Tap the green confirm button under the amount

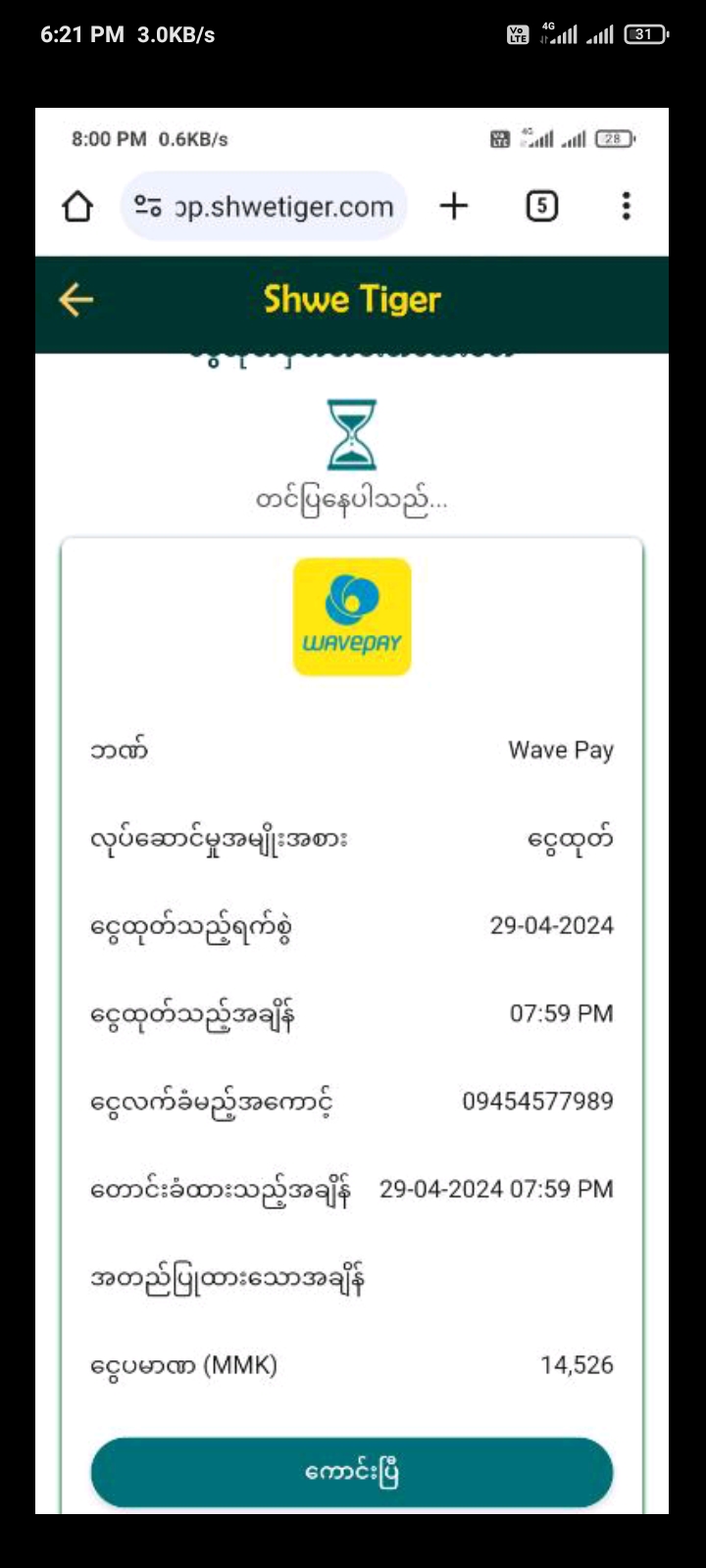coord(352,1472)
